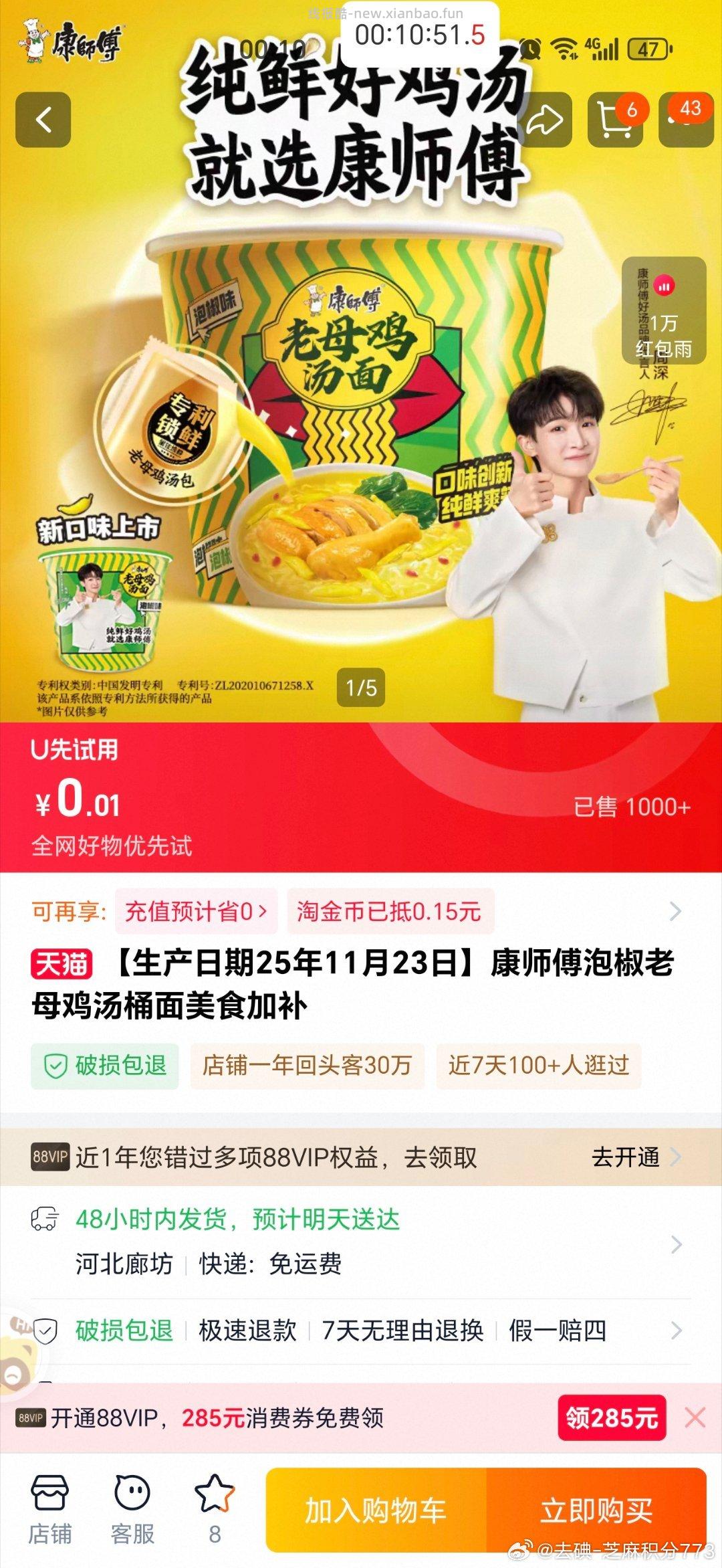
Task: Tap the 天猫 Tmall badge next to title
Action: pyautogui.click(x=57, y=961)
